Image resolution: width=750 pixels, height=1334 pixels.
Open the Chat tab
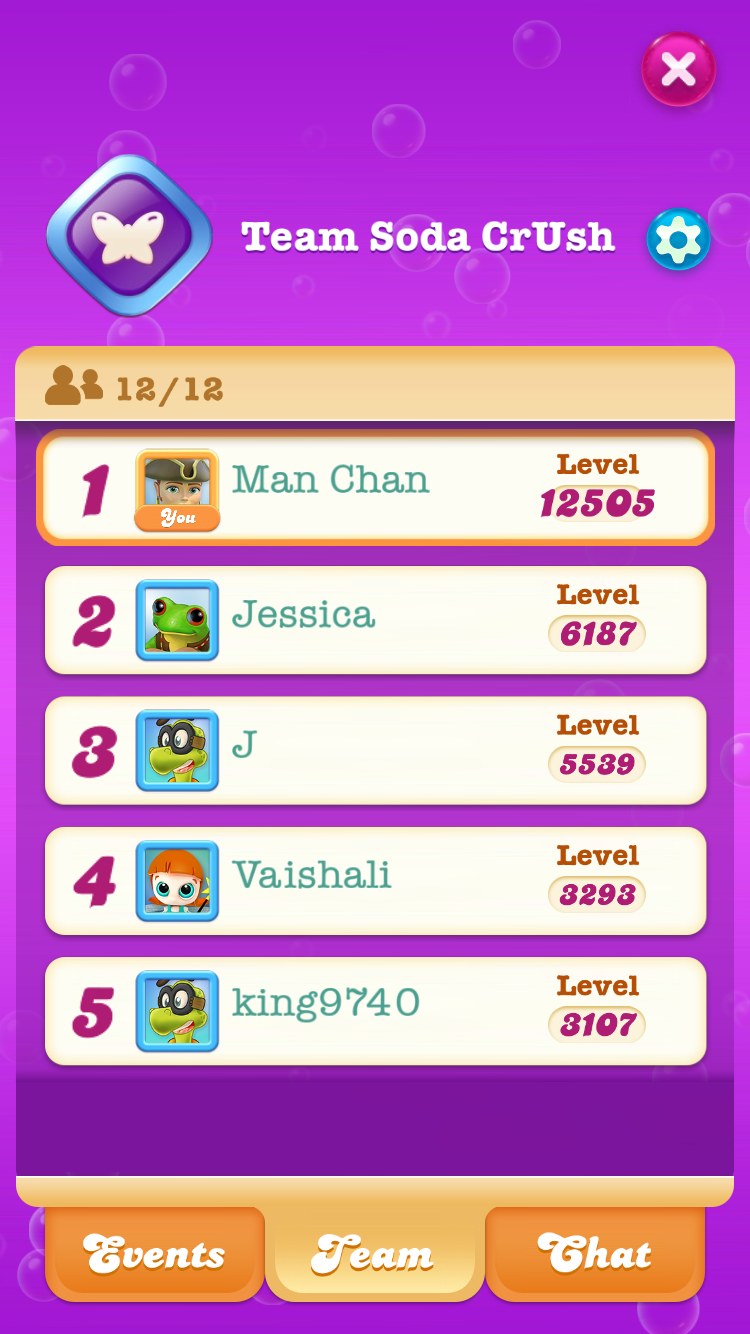594,1254
